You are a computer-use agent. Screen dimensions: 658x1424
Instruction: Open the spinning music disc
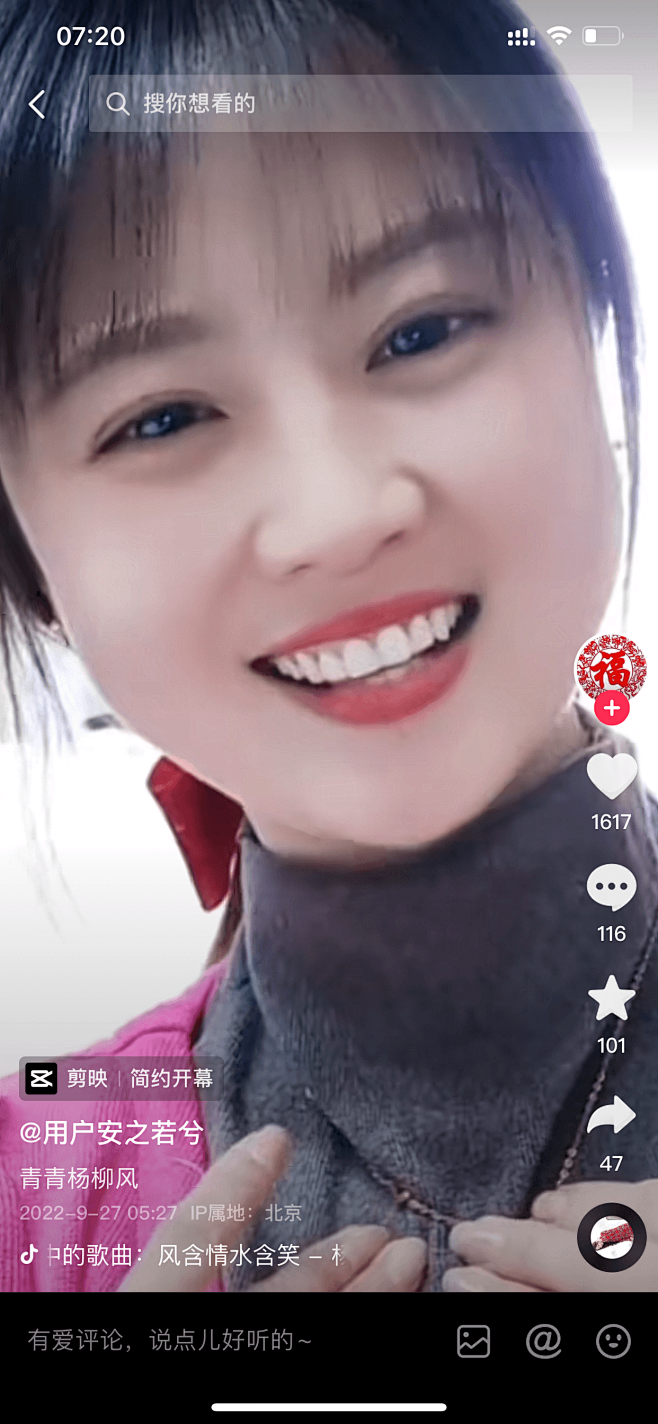[611, 1237]
